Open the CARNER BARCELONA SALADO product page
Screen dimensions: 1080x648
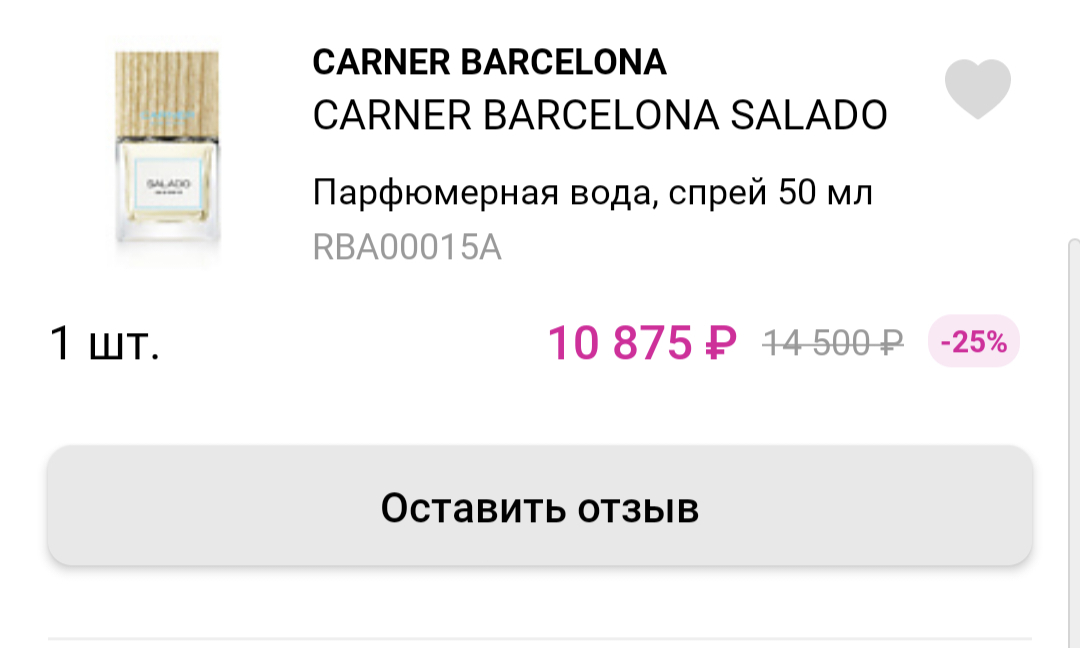click(599, 116)
